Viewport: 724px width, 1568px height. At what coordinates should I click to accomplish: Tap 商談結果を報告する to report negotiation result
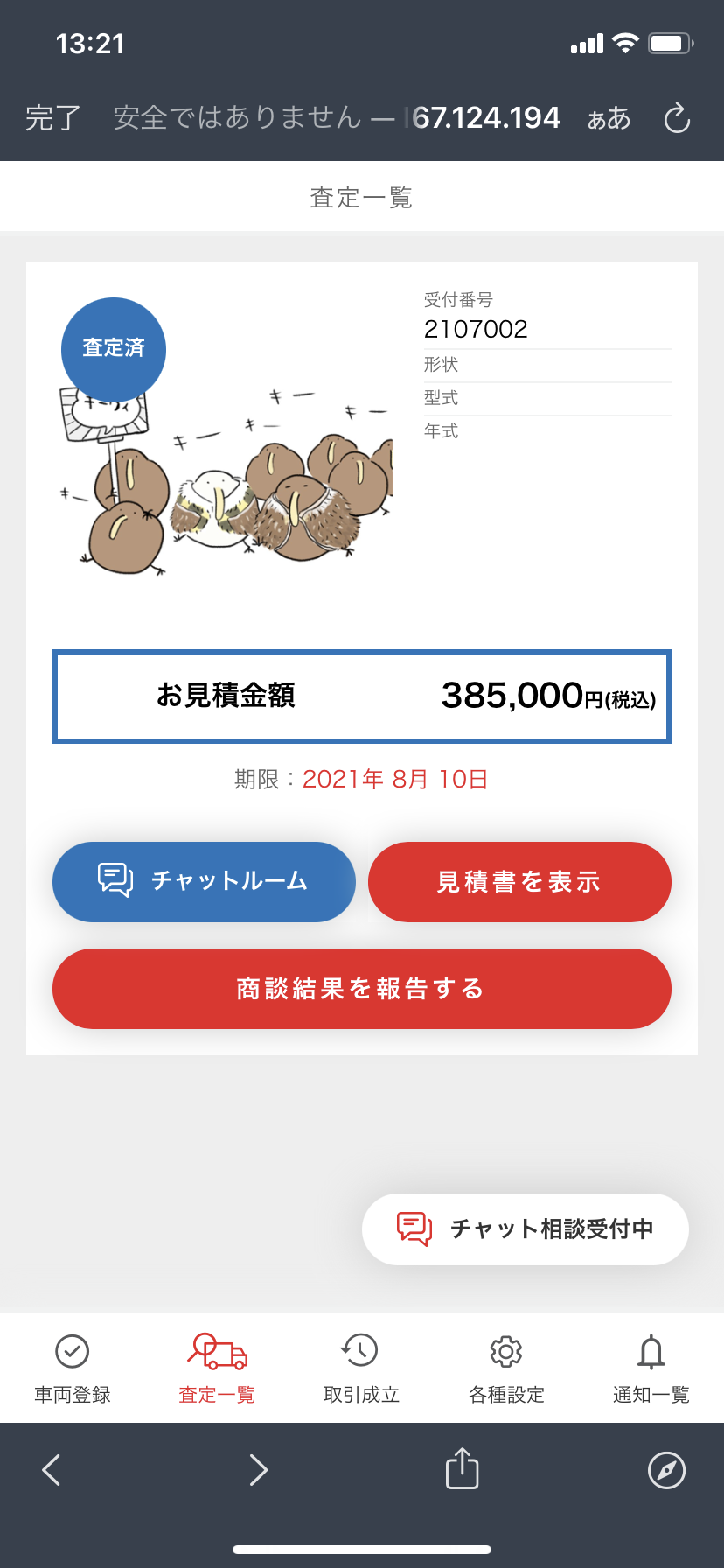(x=362, y=988)
